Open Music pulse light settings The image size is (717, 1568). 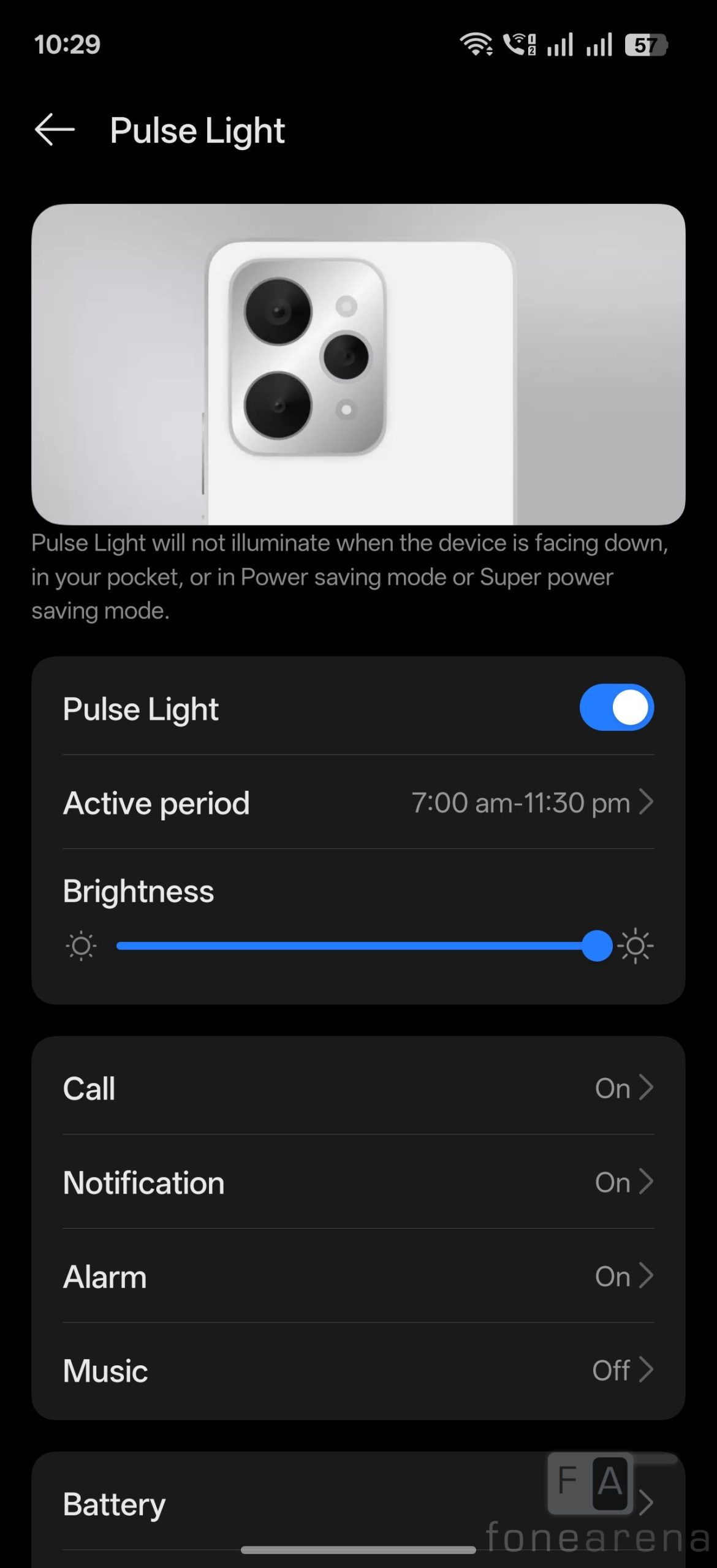(358, 1370)
